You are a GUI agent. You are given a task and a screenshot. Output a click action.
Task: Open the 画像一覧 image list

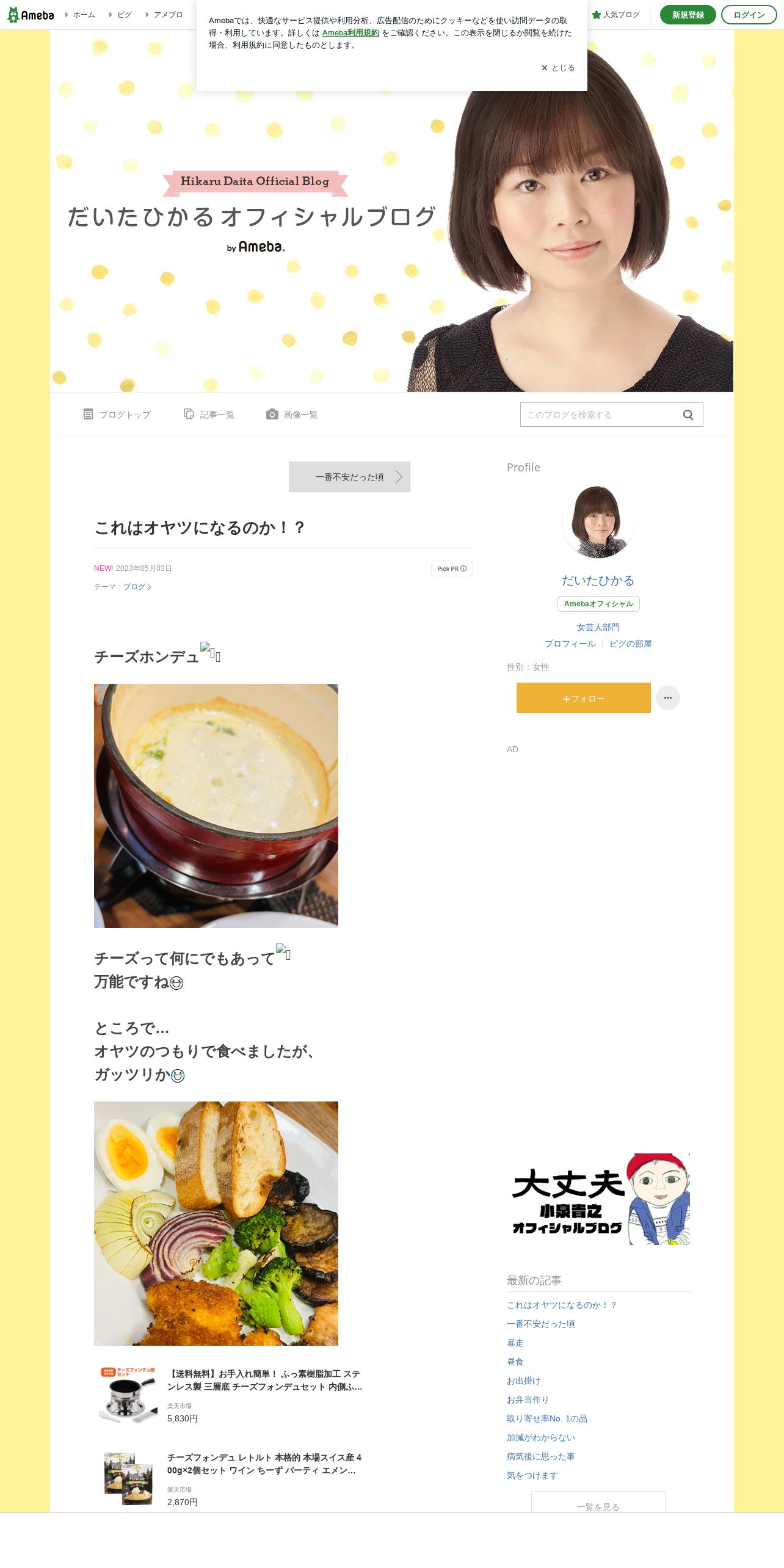coord(292,415)
